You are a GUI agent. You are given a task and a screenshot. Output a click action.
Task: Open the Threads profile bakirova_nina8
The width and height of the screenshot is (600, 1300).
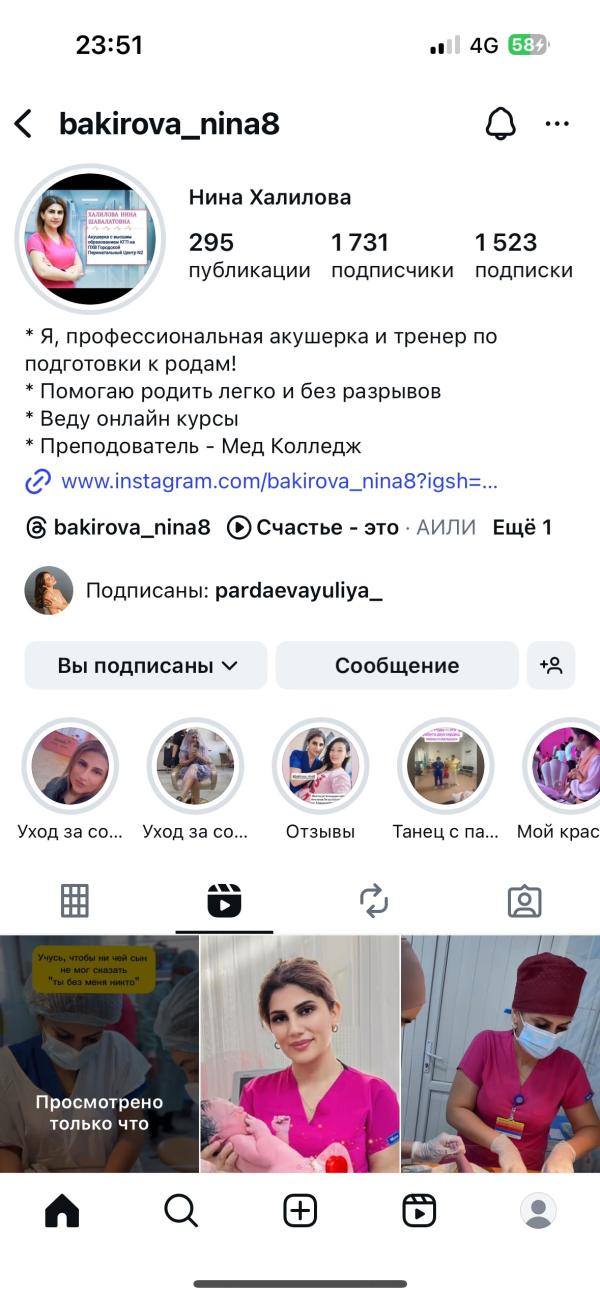point(118,527)
